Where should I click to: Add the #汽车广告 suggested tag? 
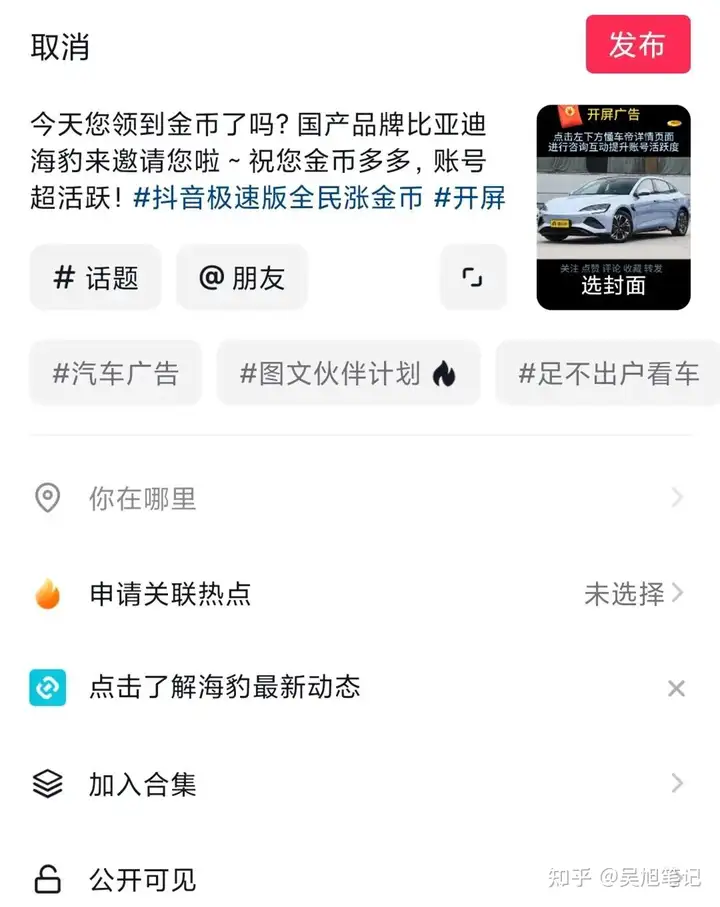point(115,374)
